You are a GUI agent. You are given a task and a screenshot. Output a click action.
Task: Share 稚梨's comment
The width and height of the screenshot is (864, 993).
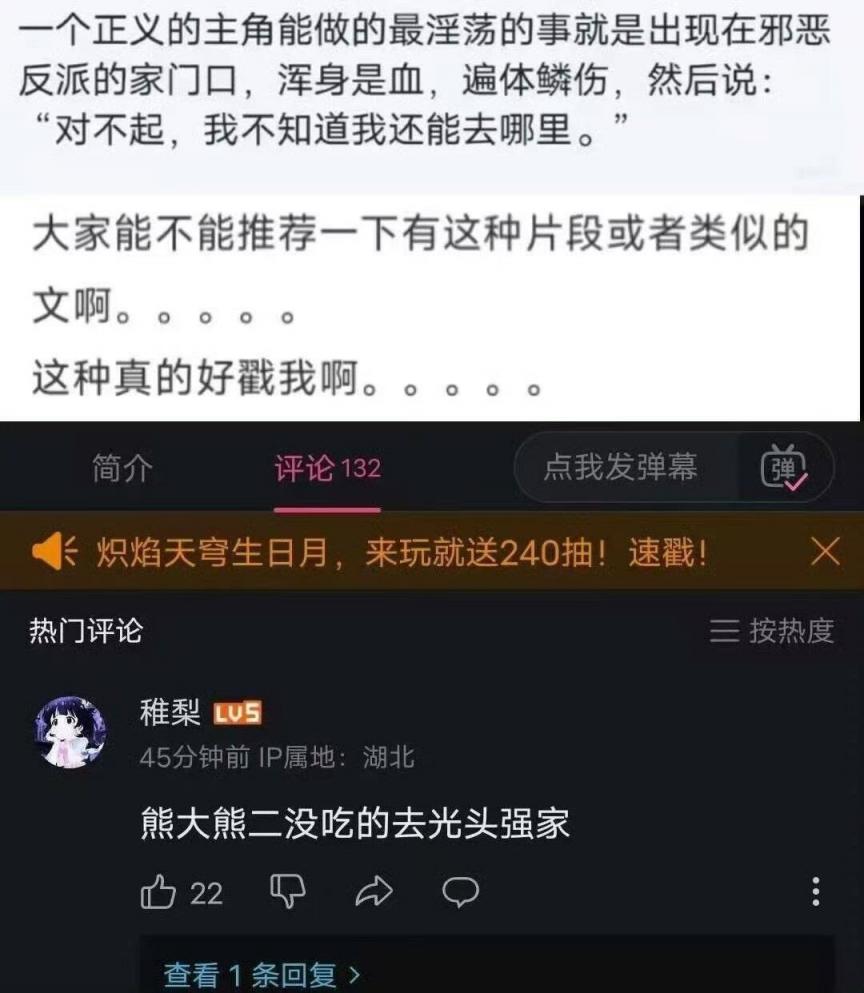374,892
